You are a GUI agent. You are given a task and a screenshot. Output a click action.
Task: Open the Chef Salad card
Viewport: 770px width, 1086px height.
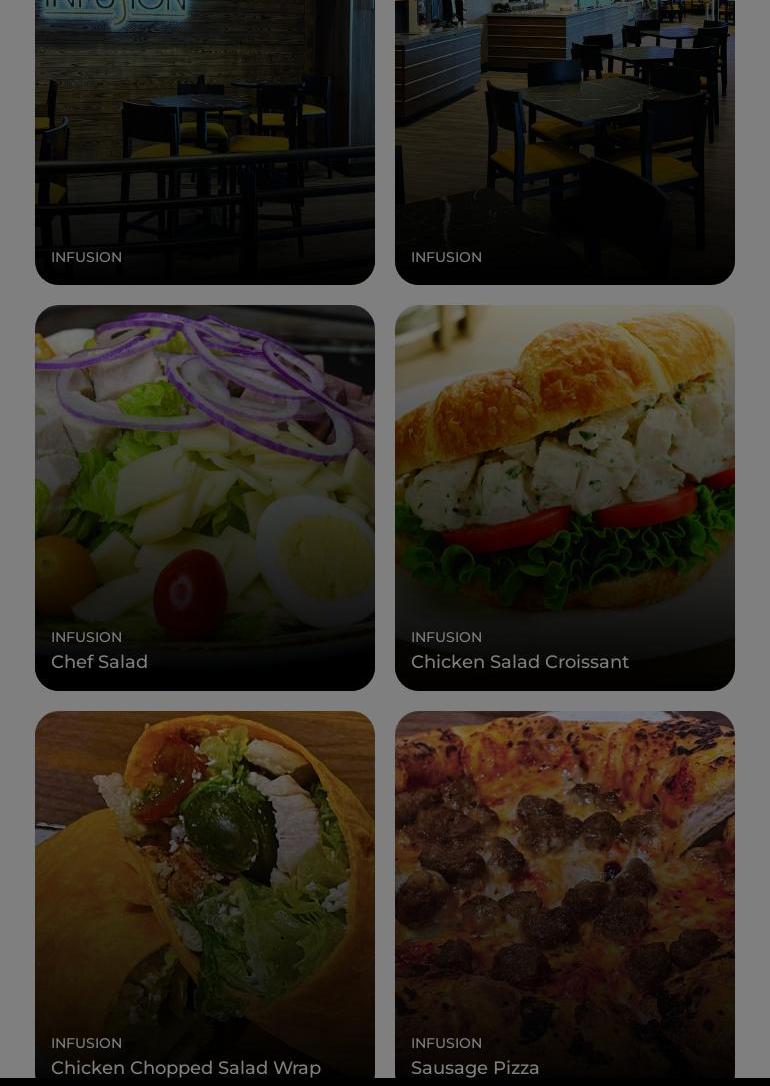click(204, 497)
